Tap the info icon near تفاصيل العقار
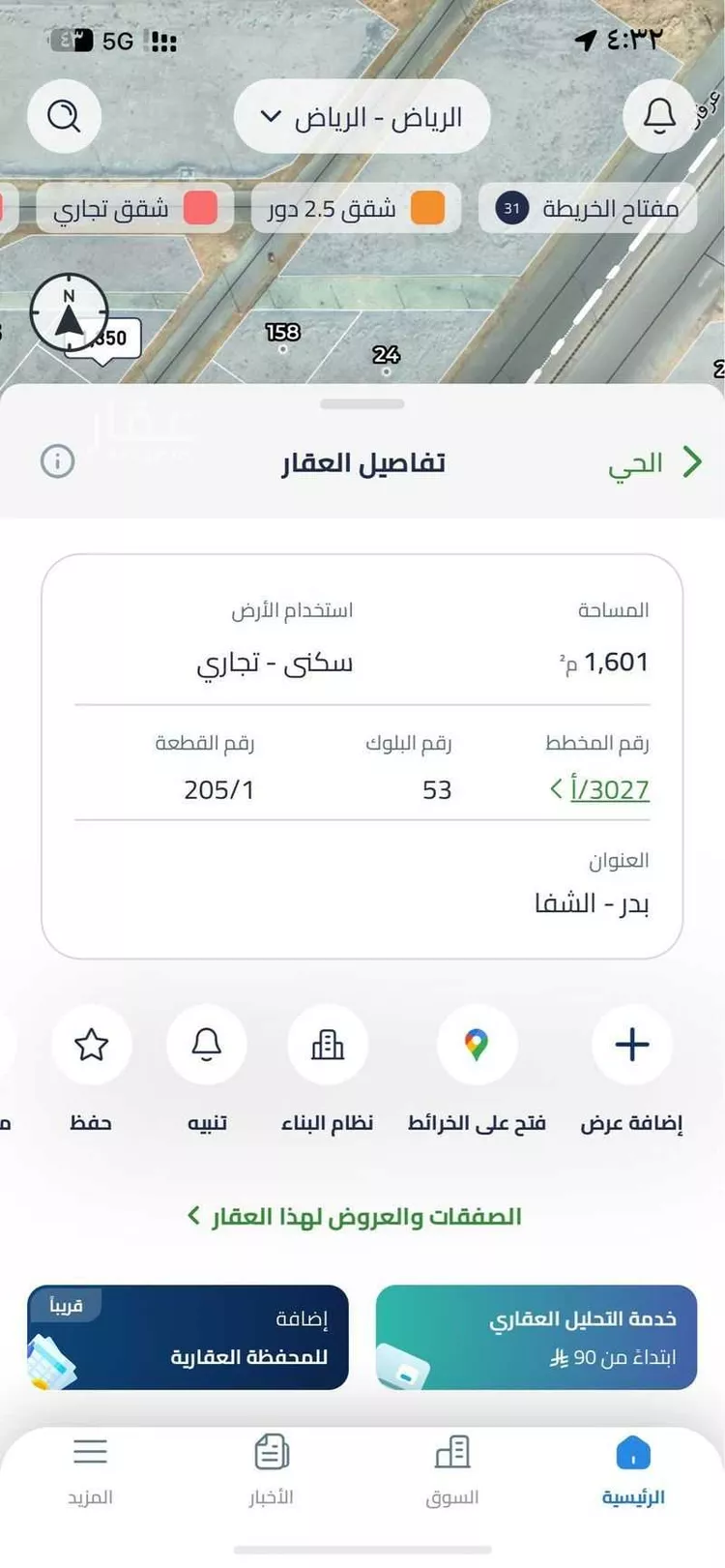 [58, 461]
